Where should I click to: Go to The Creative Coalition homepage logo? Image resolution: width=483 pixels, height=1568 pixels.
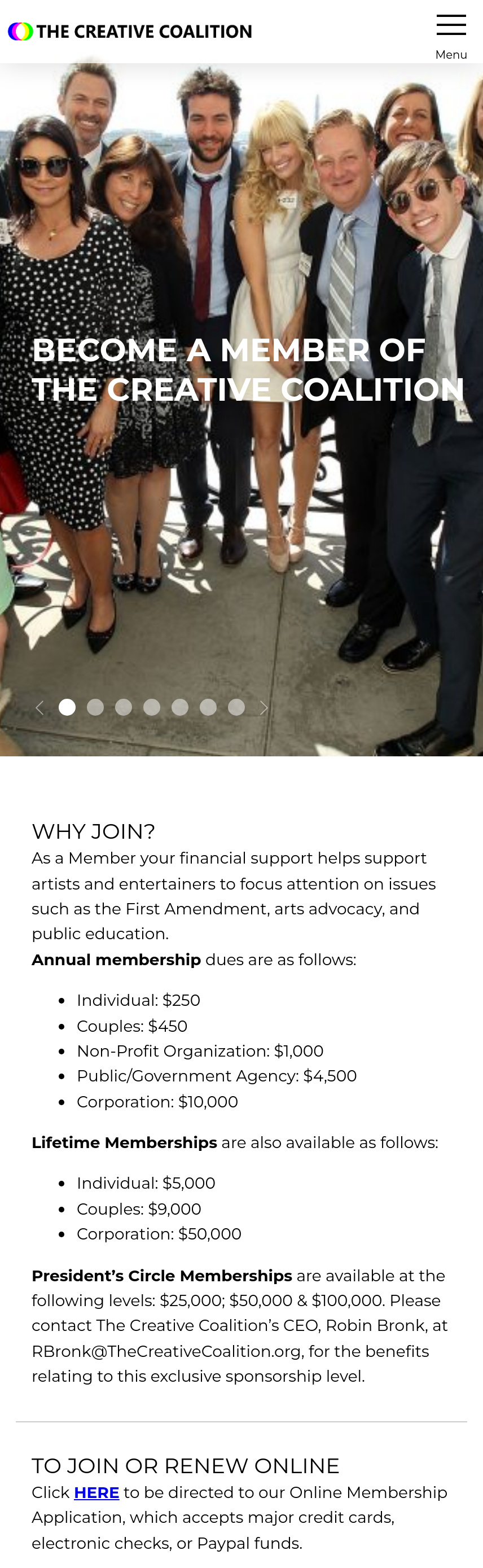(130, 31)
